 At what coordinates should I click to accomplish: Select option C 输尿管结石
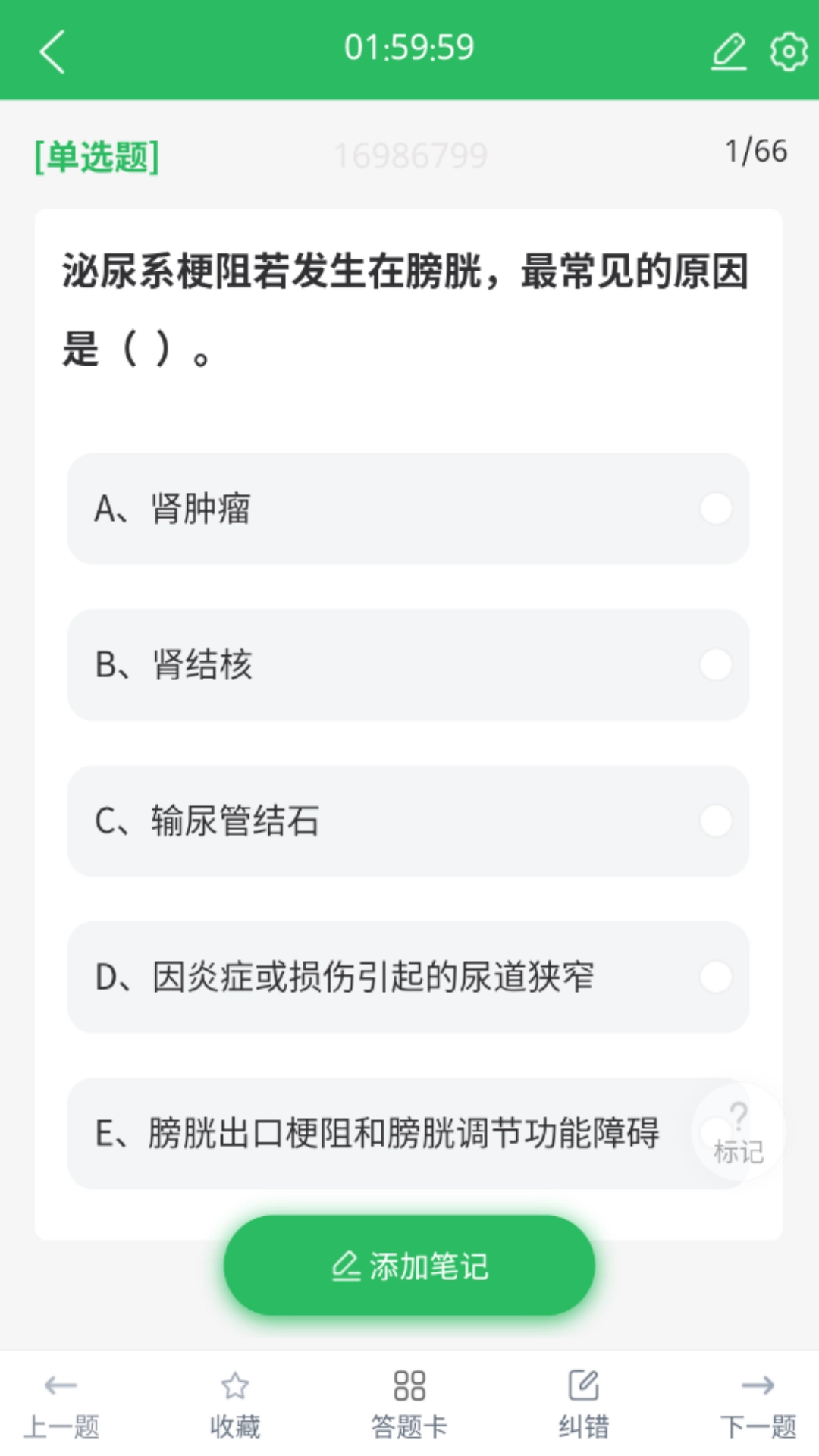(x=409, y=821)
